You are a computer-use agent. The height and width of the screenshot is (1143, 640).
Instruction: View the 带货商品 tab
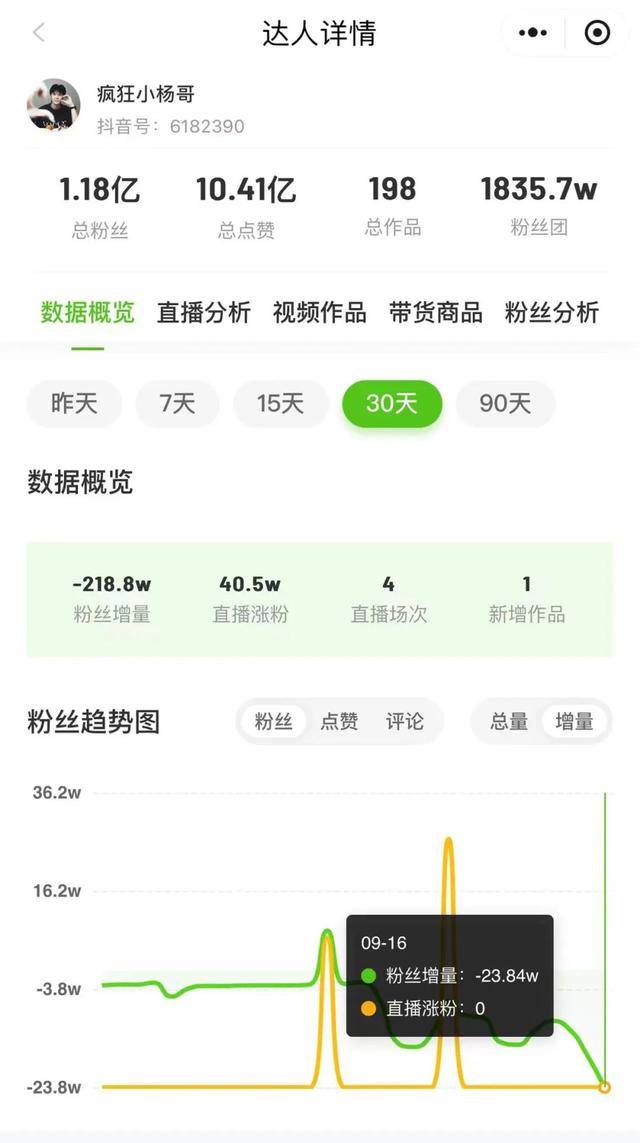436,312
